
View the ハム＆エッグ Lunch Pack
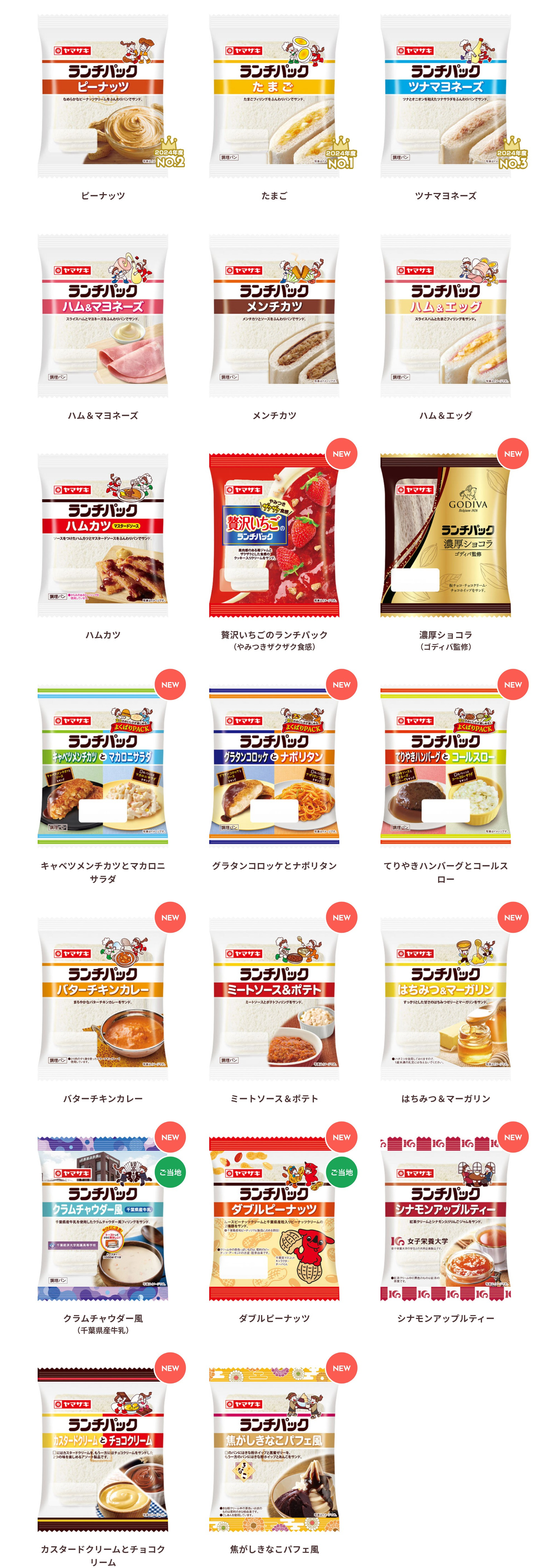446,317
